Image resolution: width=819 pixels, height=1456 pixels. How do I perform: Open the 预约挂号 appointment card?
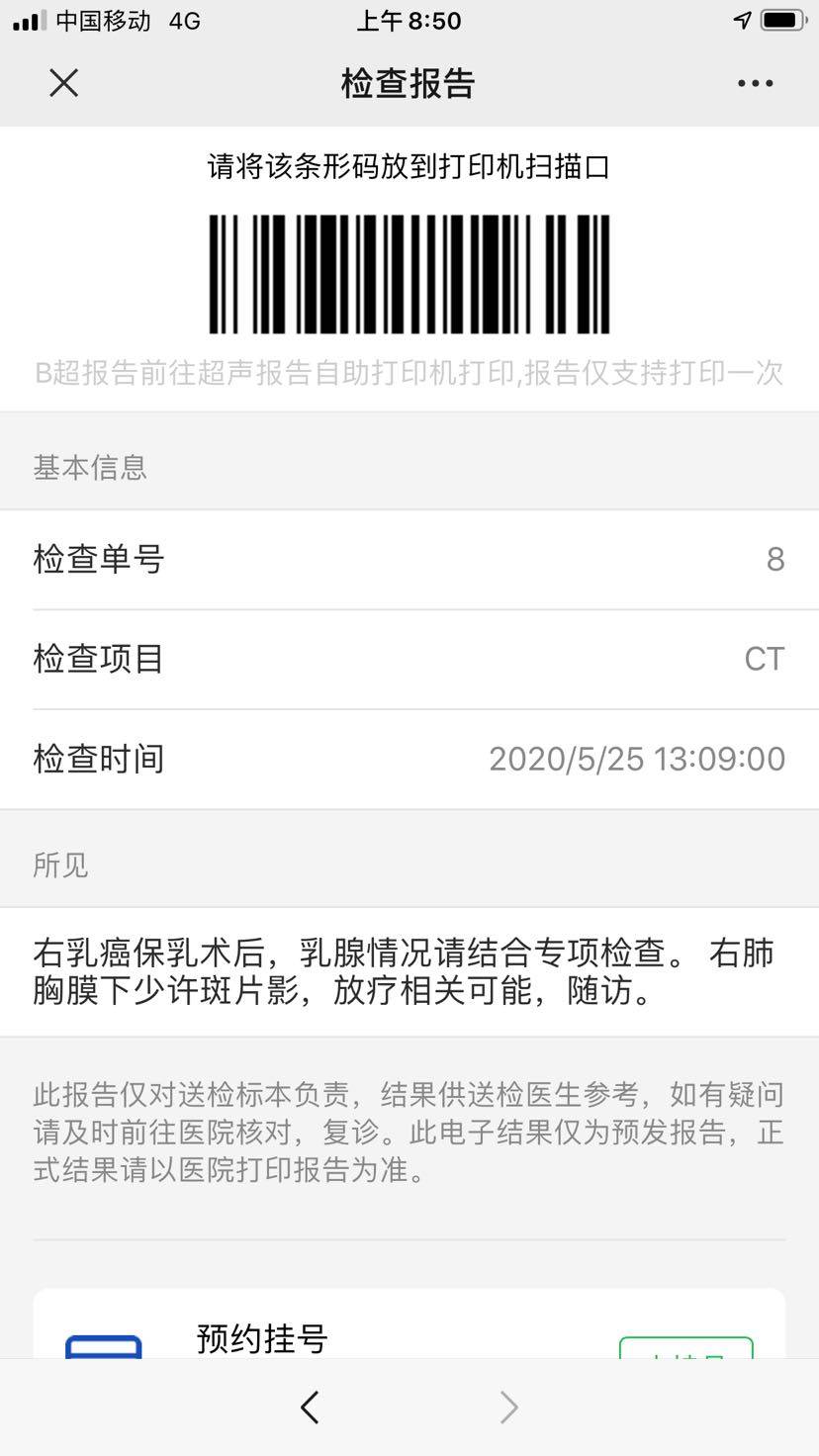pyautogui.click(x=262, y=1338)
